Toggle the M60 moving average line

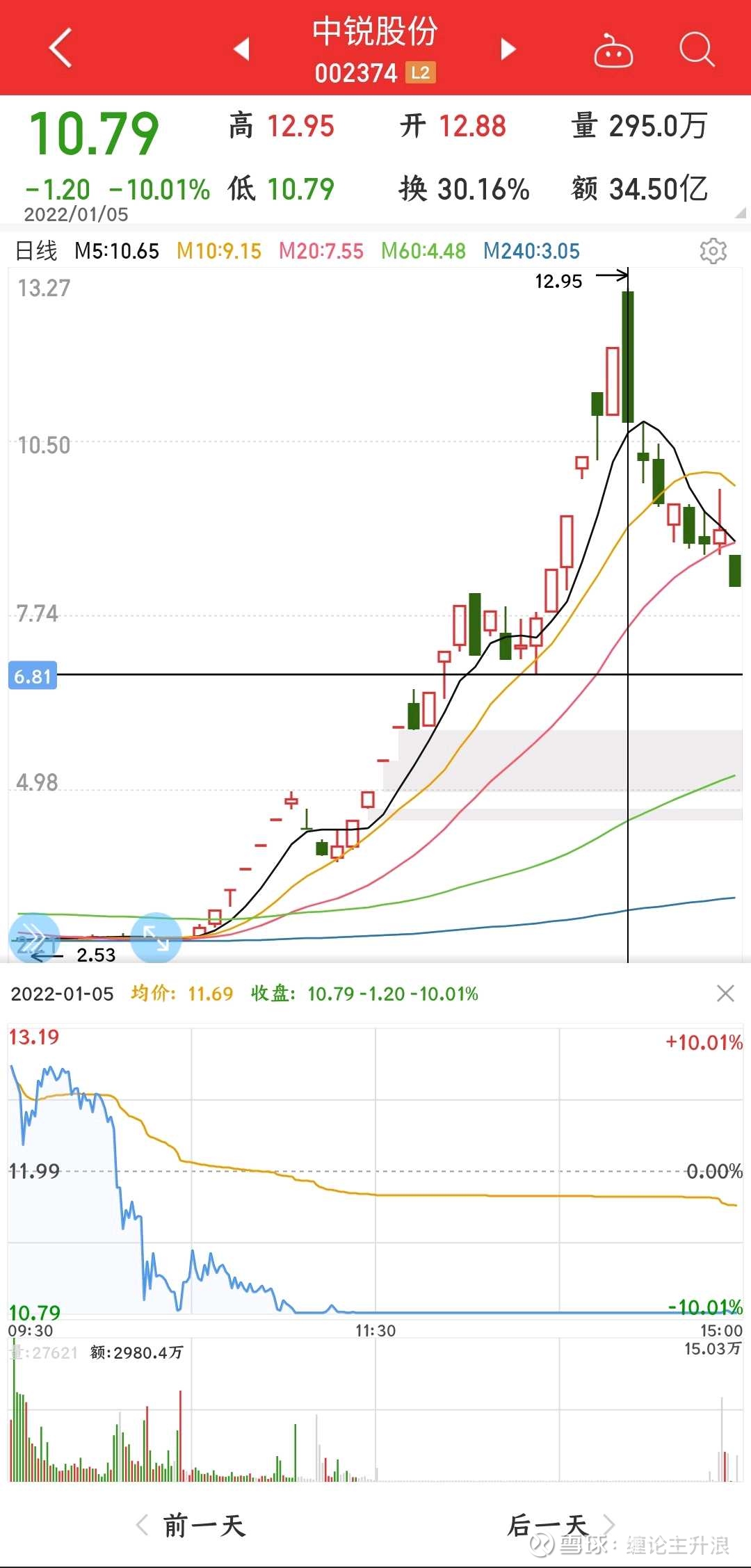click(423, 252)
